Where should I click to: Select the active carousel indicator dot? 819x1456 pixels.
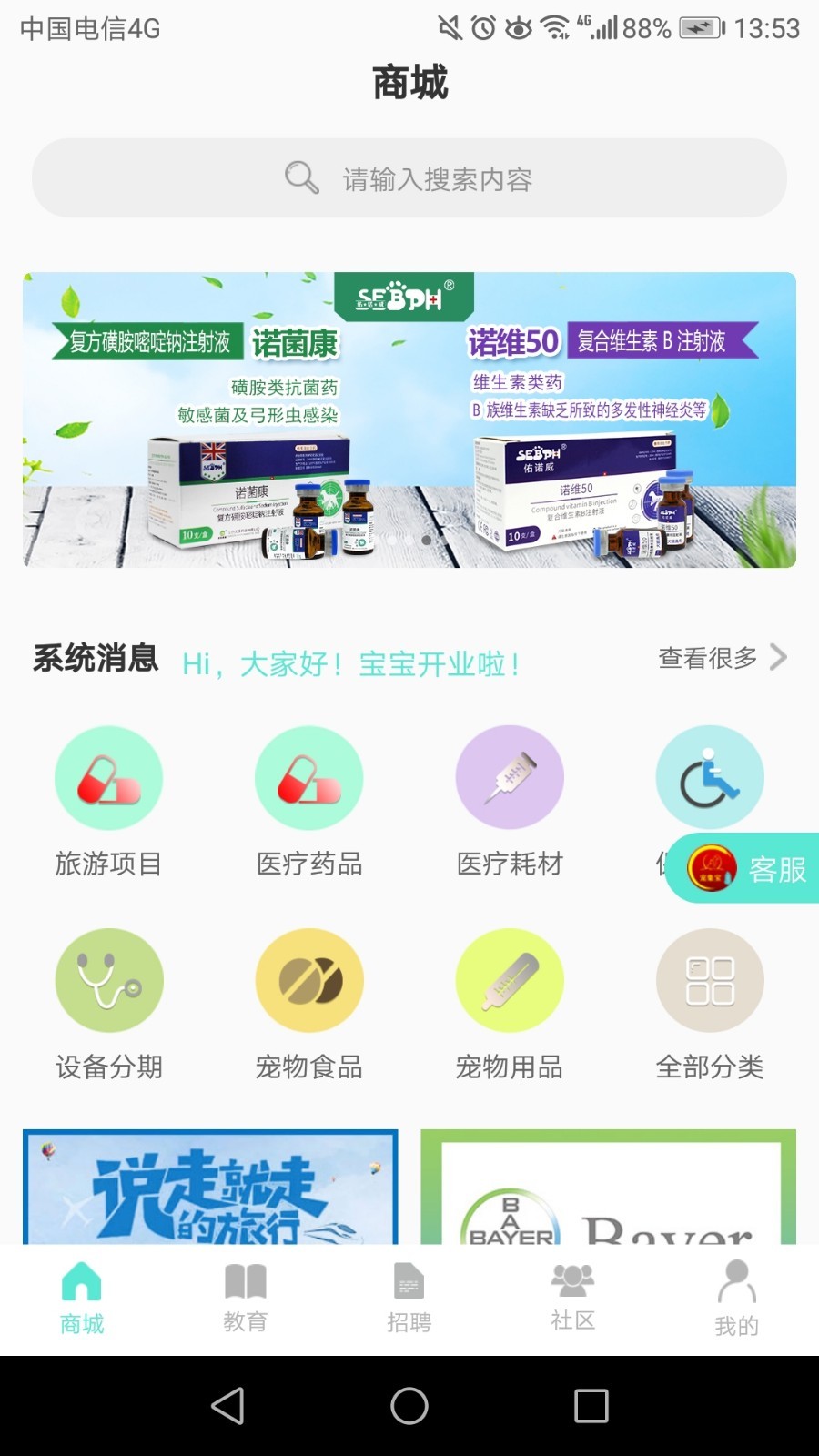[427, 540]
